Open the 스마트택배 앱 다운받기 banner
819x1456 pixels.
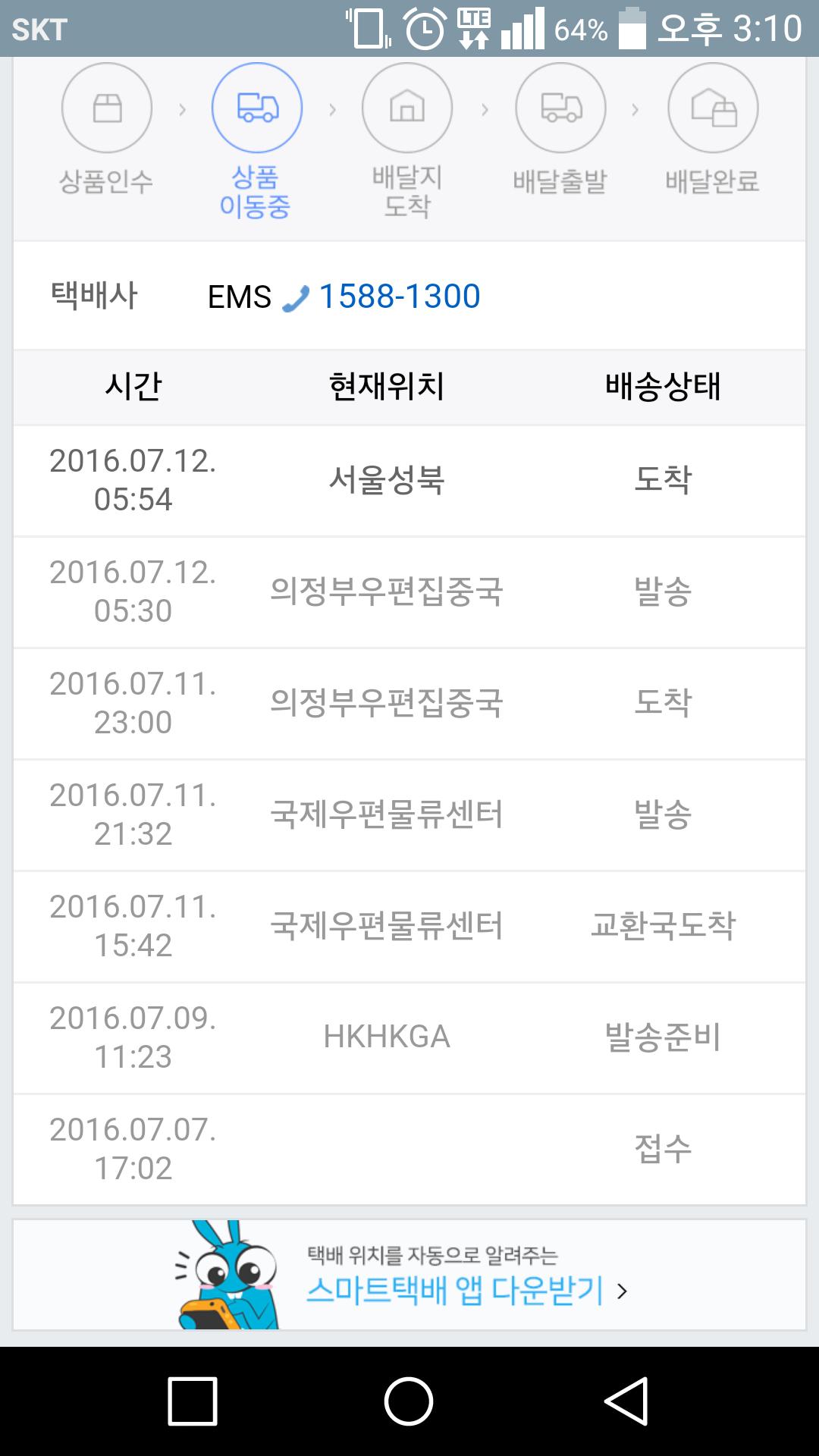455,1291
